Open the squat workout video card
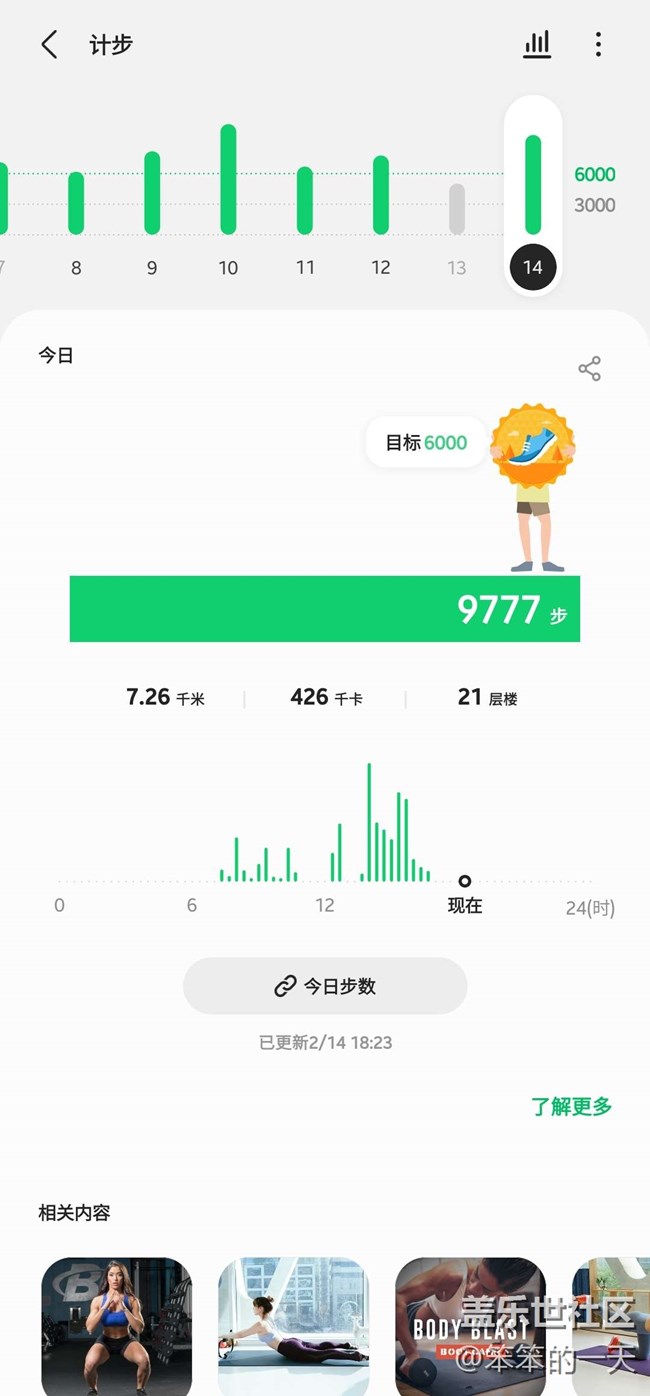The image size is (650, 1396). click(116, 1325)
